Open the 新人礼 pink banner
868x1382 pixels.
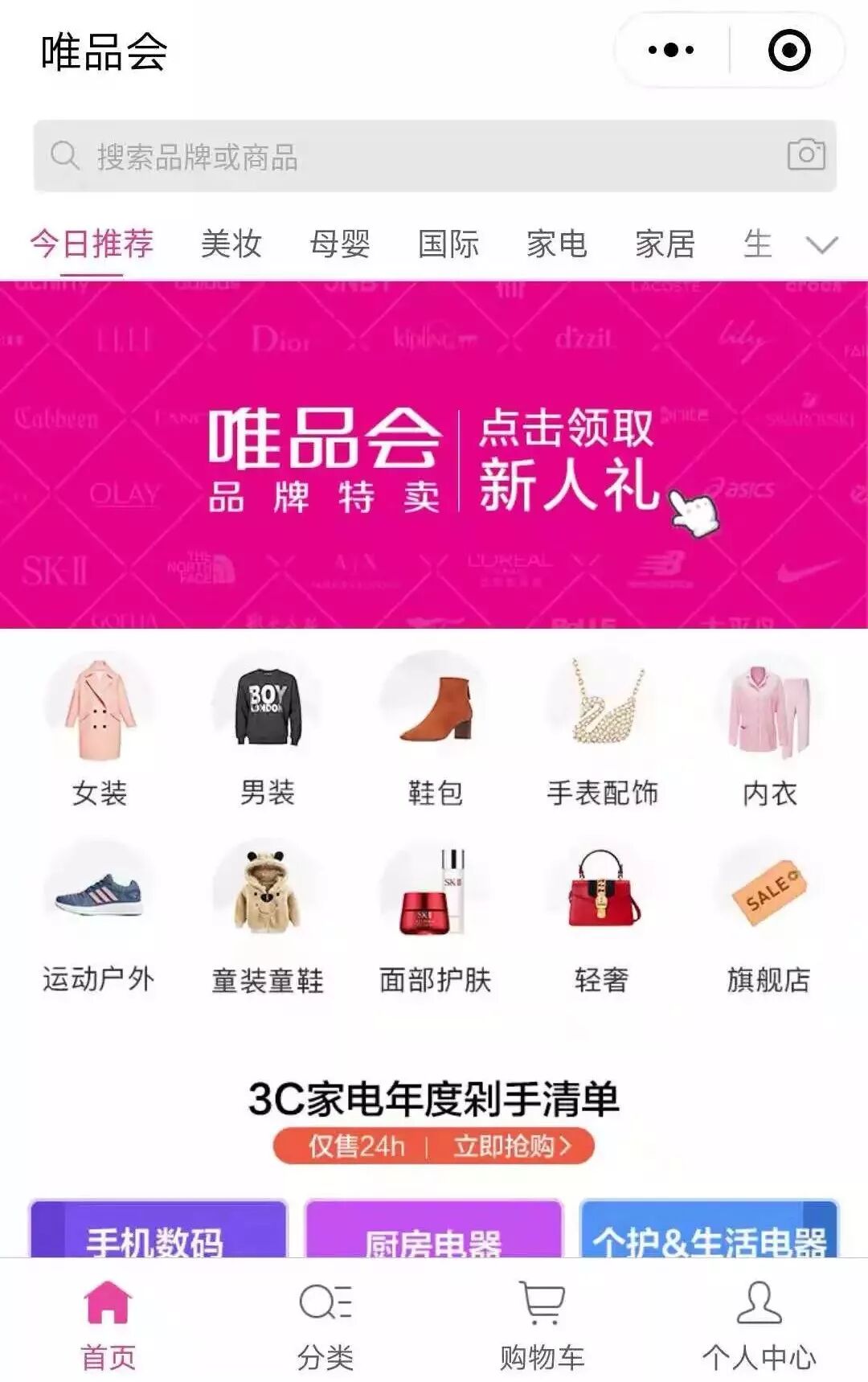(434, 456)
